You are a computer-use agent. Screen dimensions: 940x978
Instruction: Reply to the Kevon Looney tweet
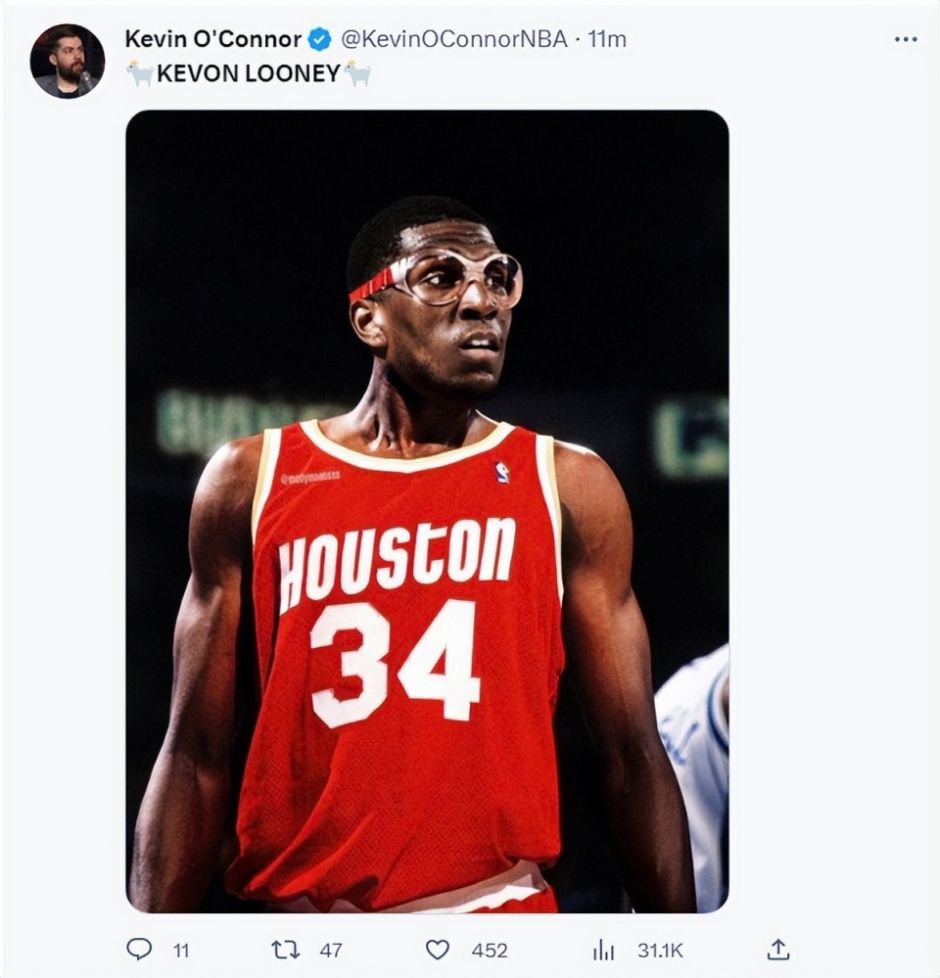click(x=140, y=949)
